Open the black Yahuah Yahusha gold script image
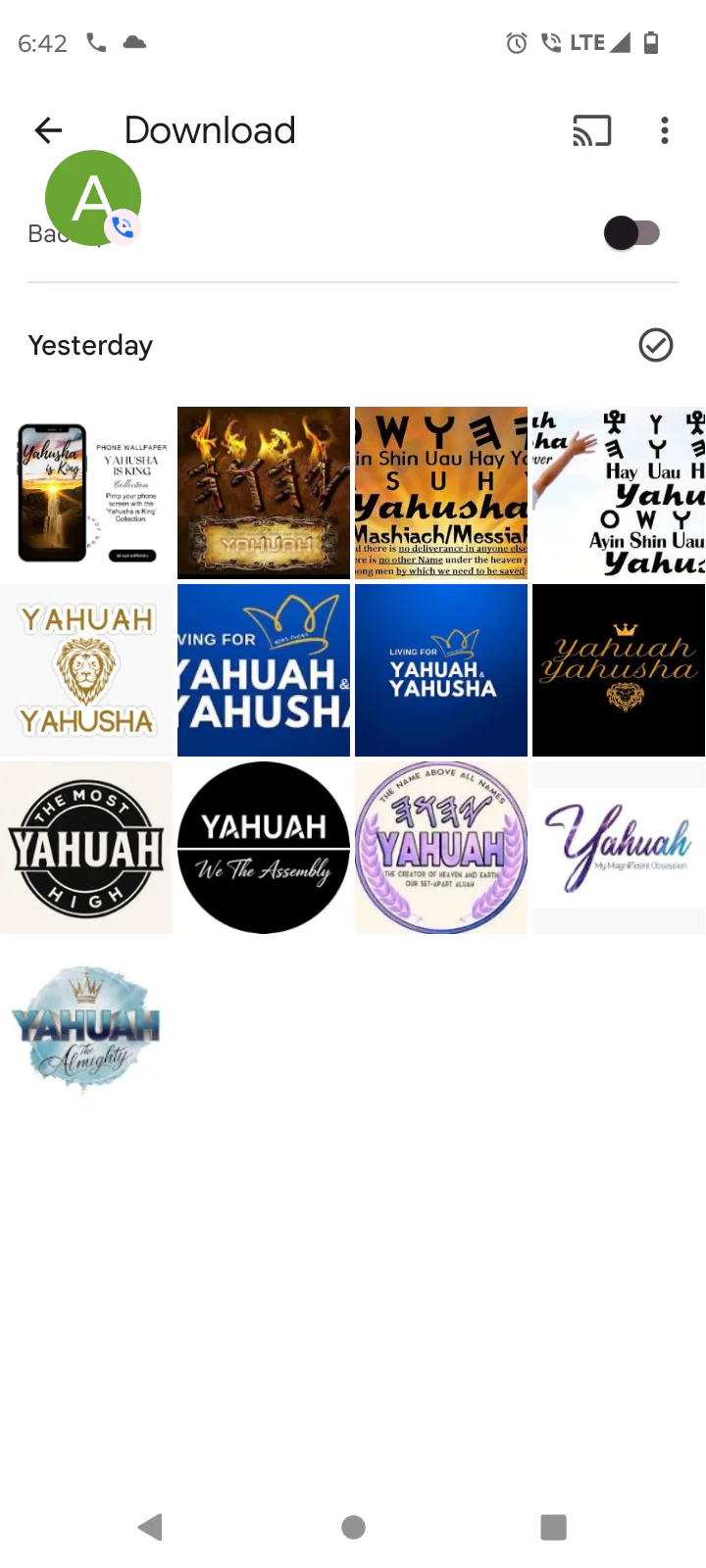Viewport: 706px width, 1568px height. [x=619, y=670]
